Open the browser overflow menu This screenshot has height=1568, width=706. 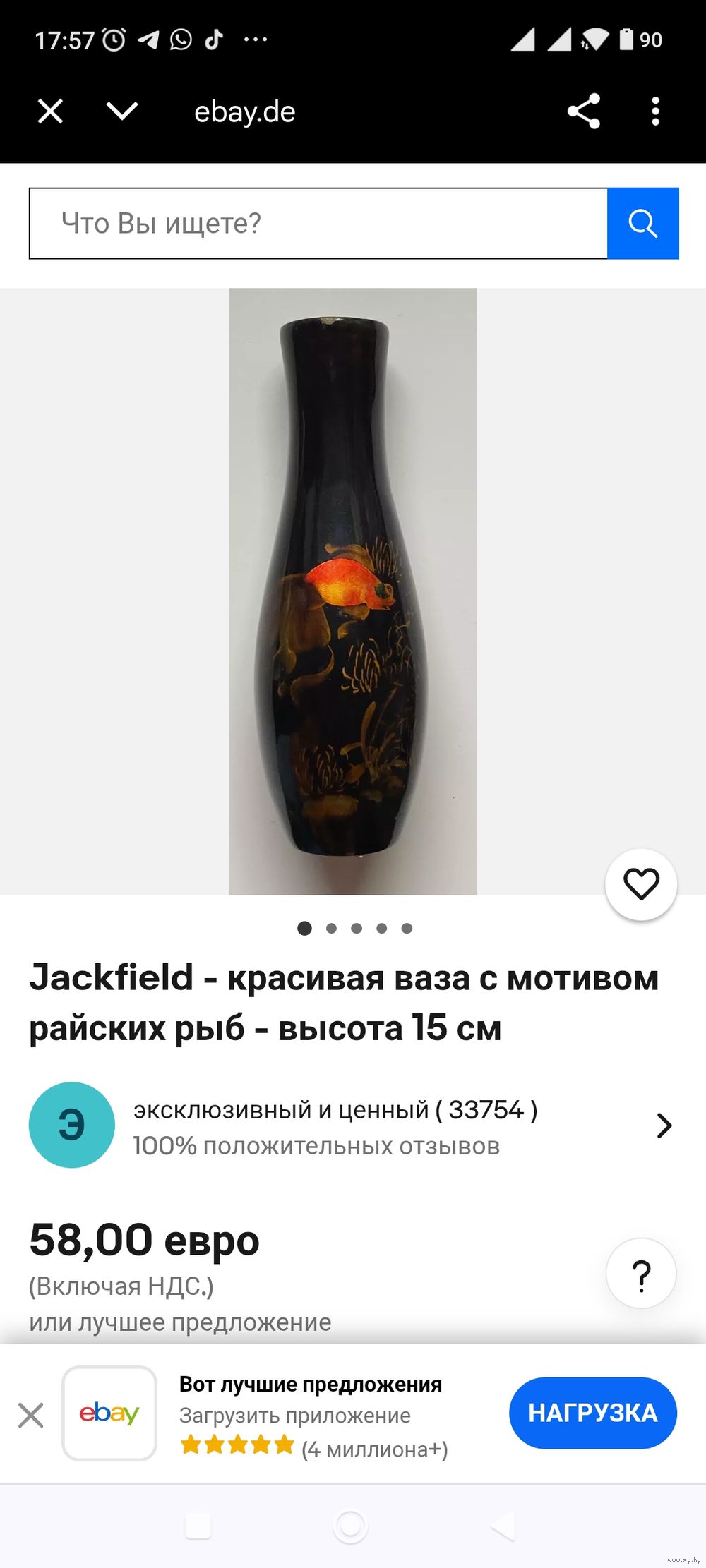[x=656, y=111]
